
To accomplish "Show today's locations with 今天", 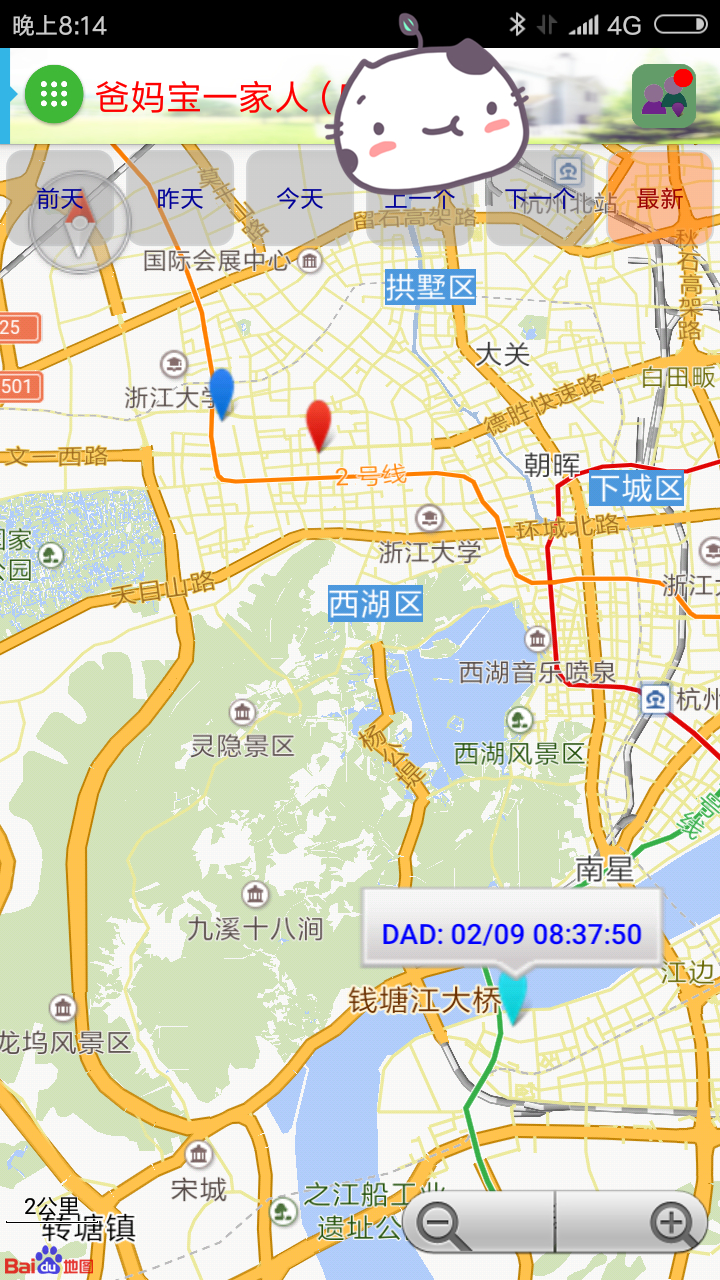I will (x=300, y=198).
